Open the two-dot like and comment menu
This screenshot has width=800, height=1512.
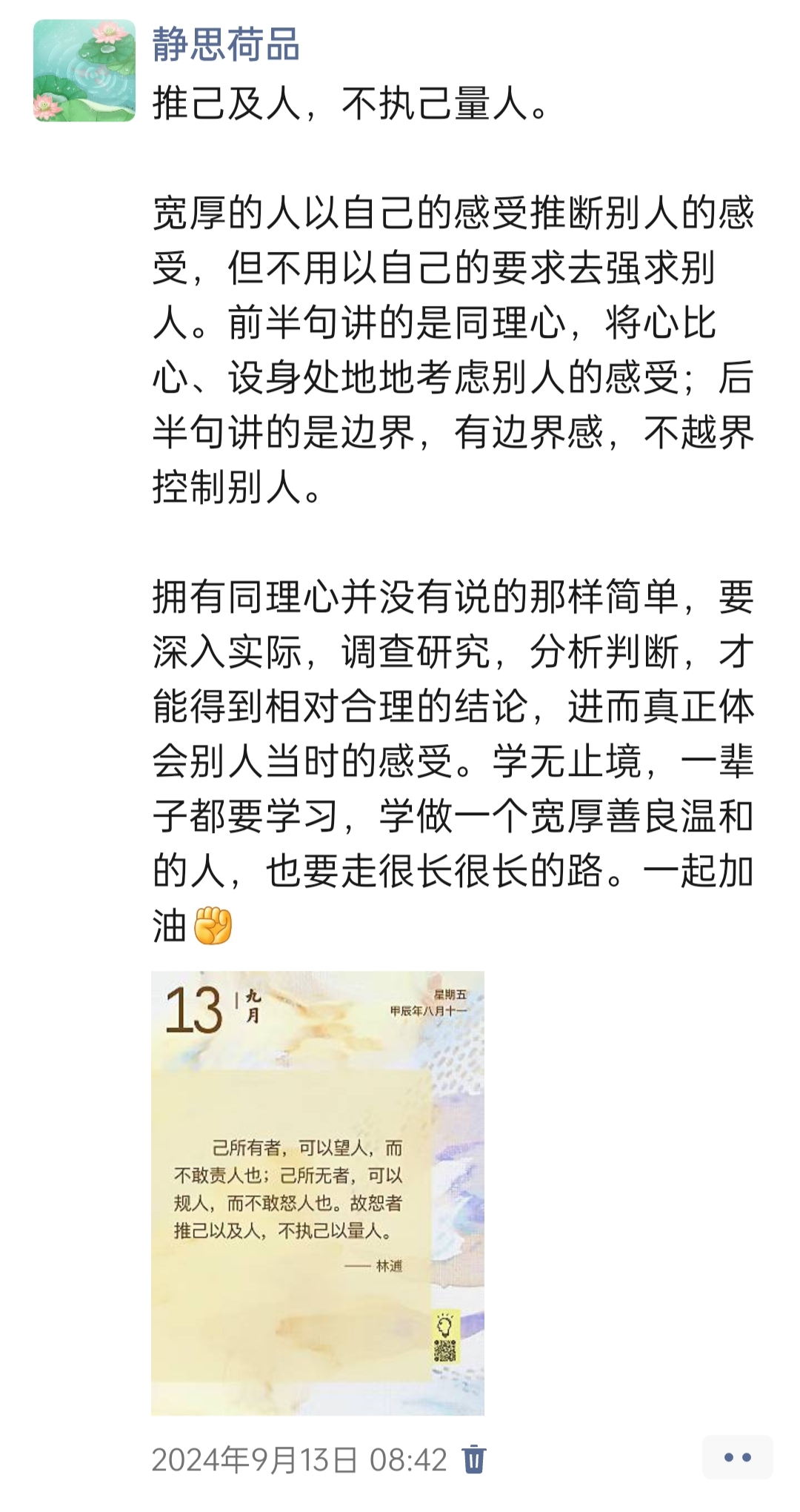tap(738, 1457)
